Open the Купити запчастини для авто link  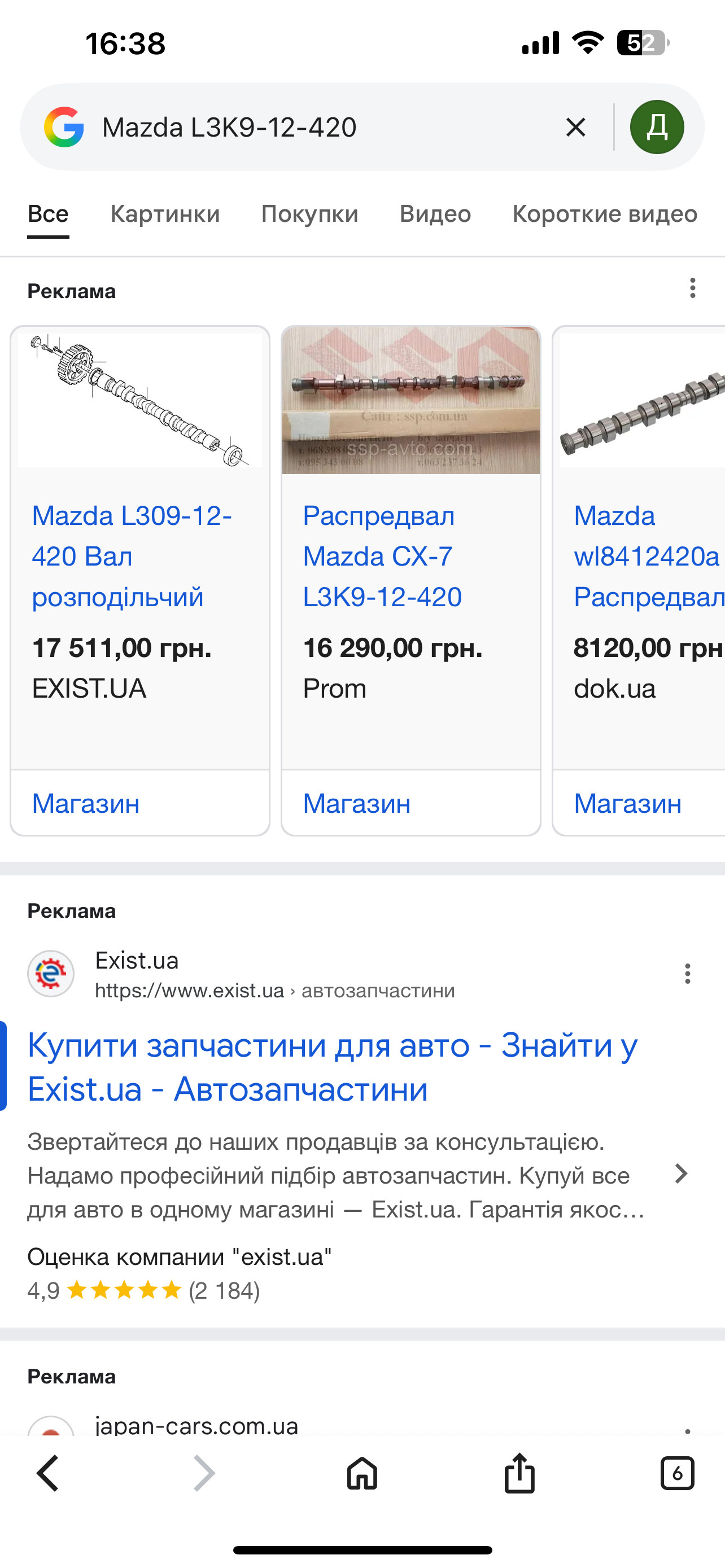(332, 1066)
